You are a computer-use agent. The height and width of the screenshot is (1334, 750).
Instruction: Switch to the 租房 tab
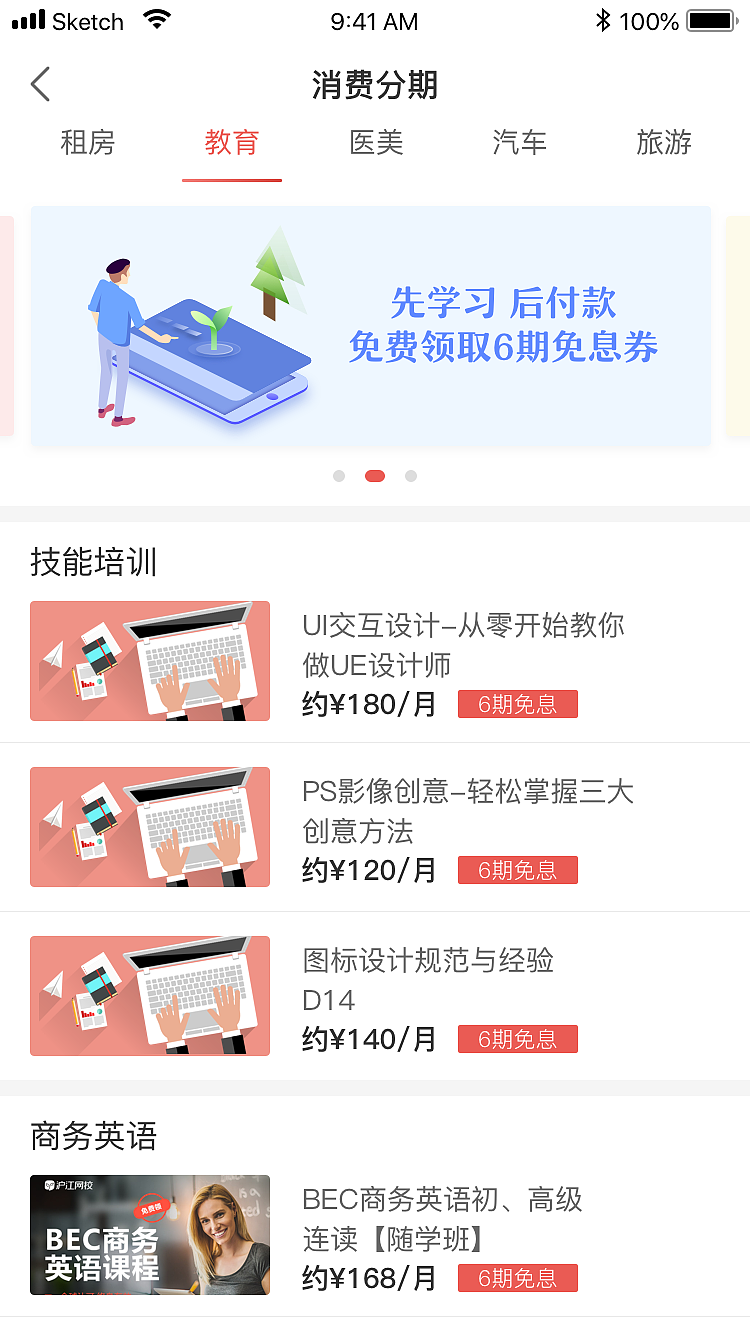88,144
